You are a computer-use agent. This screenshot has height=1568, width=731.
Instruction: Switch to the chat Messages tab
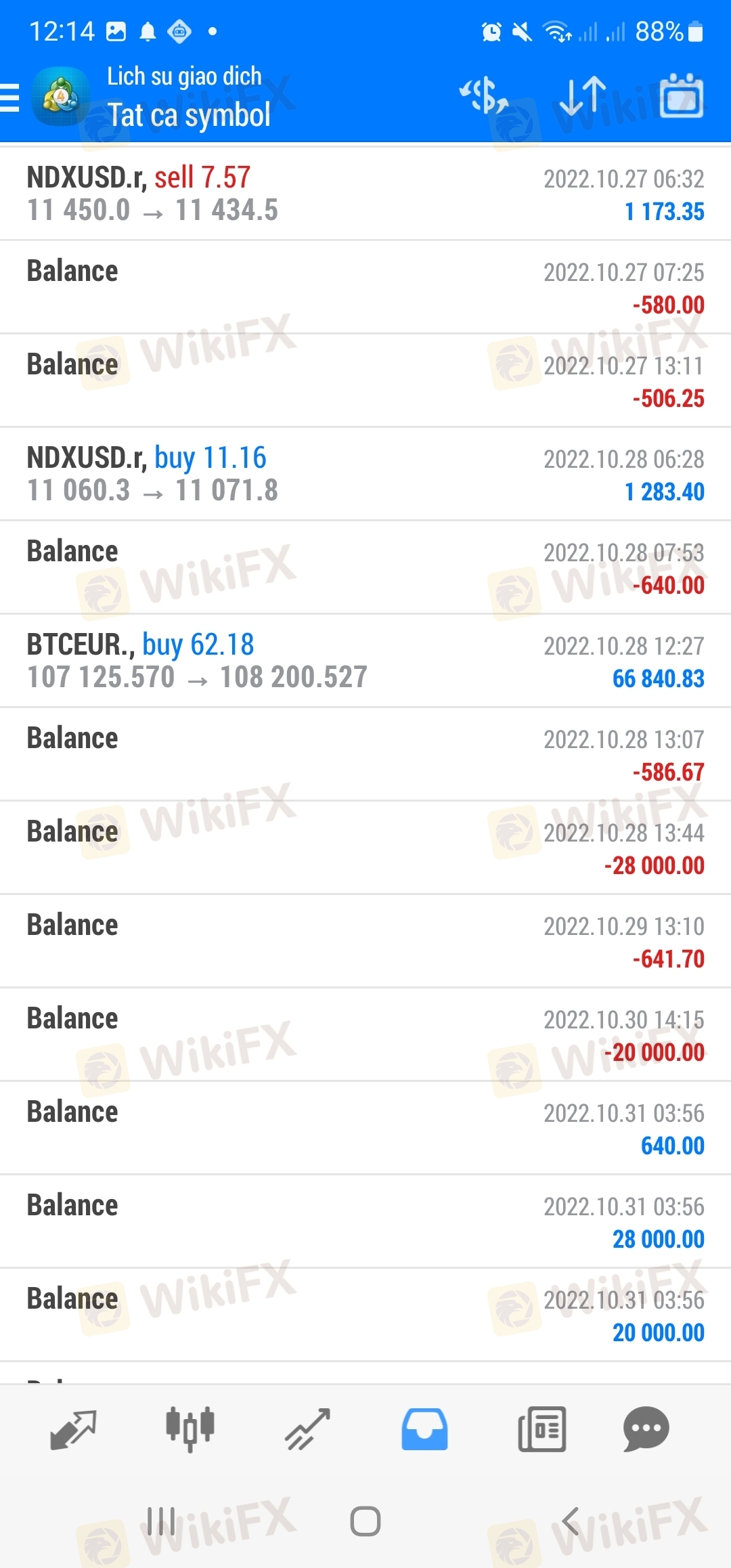(x=646, y=1429)
